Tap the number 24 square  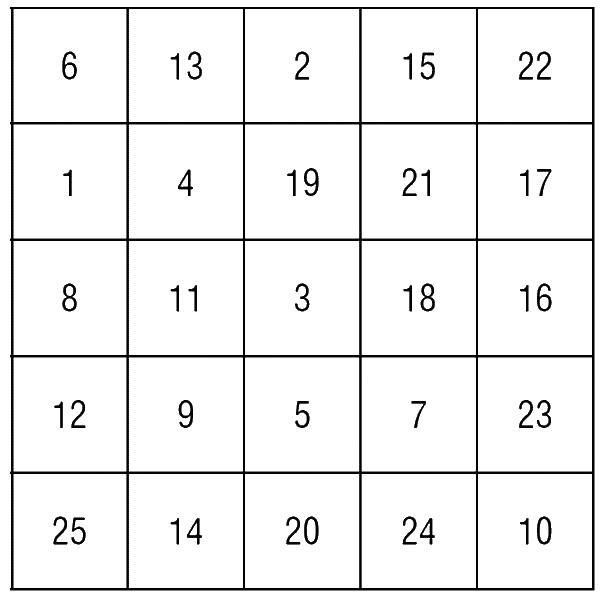(x=418, y=531)
